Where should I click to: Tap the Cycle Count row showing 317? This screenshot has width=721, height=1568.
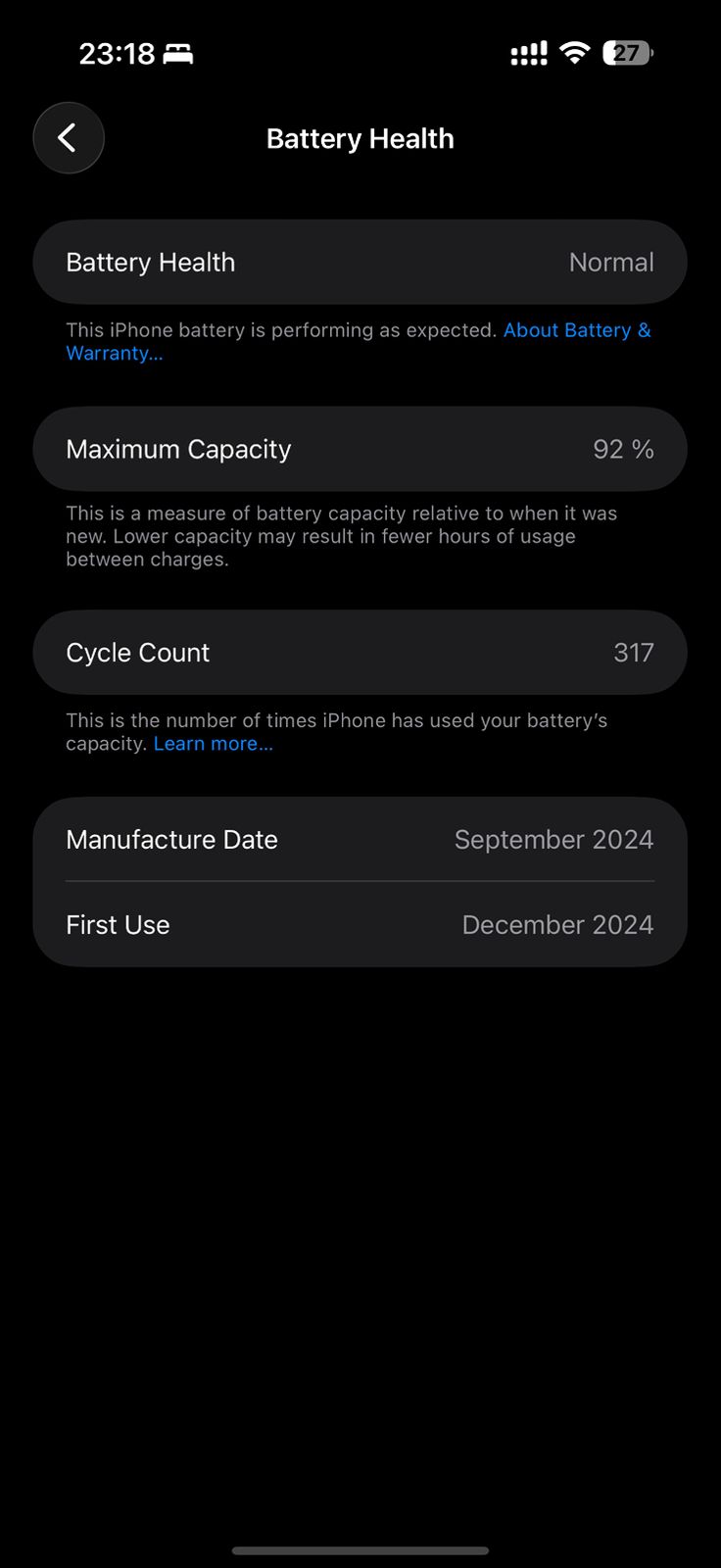click(360, 652)
